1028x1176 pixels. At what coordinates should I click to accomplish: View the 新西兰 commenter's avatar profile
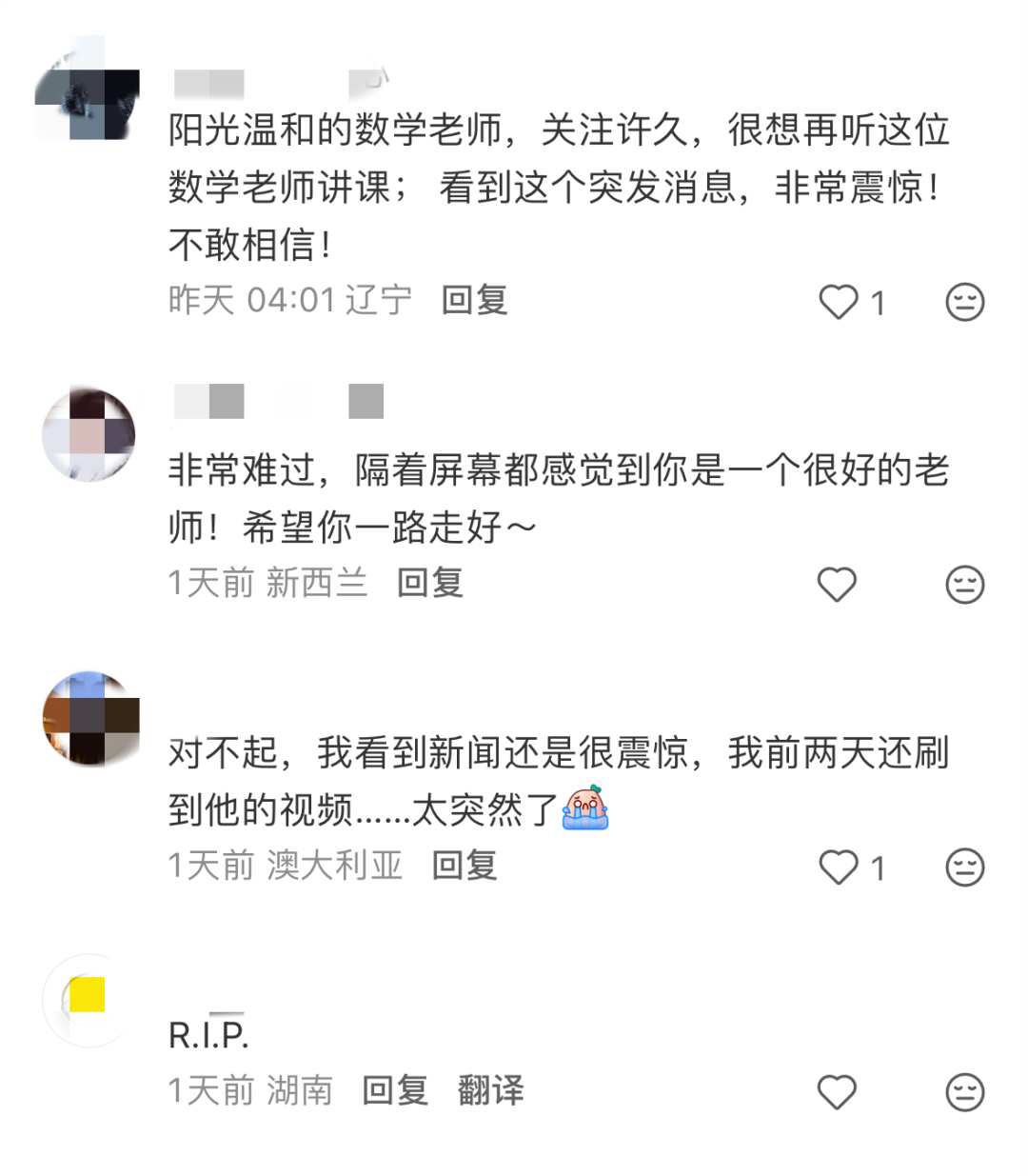pos(89,434)
